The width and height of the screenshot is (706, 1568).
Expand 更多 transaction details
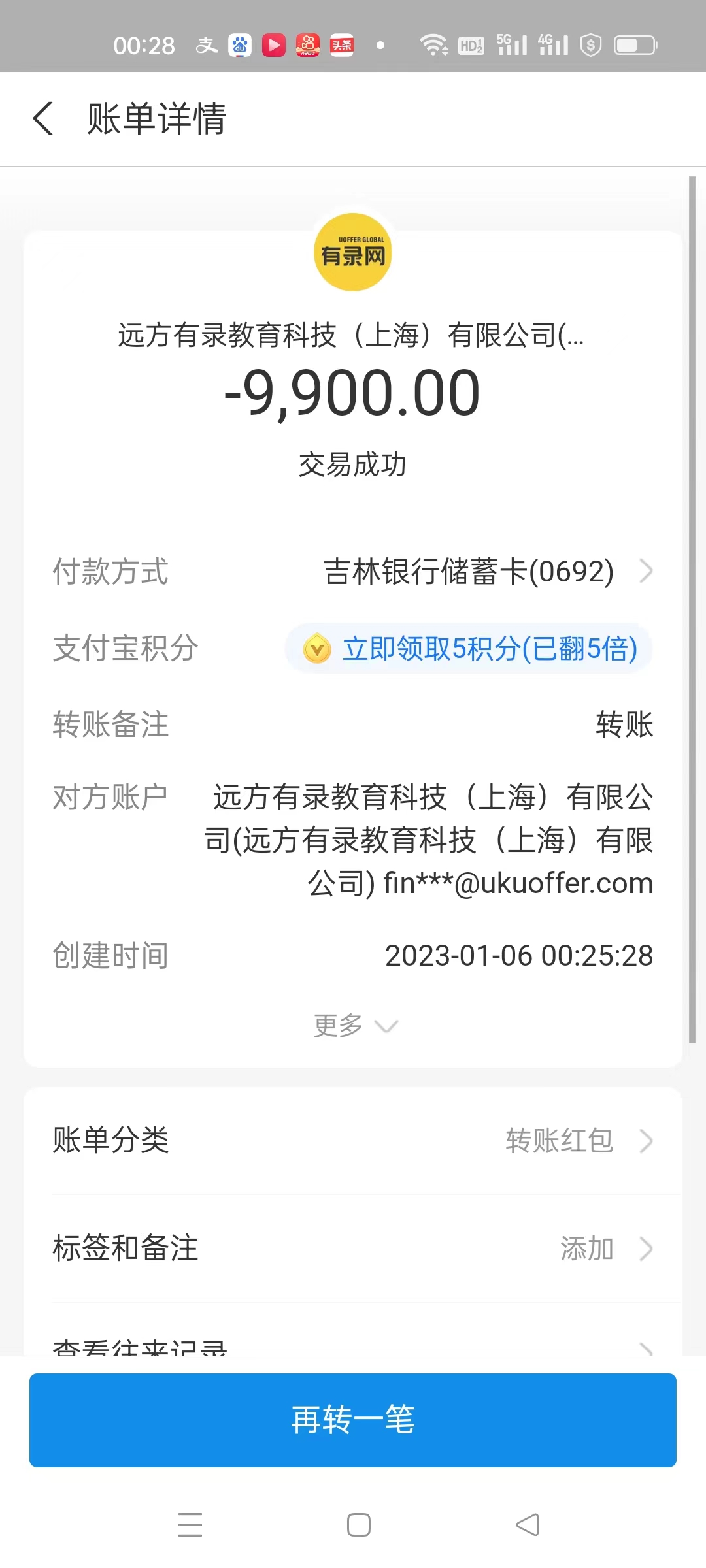click(x=353, y=1026)
